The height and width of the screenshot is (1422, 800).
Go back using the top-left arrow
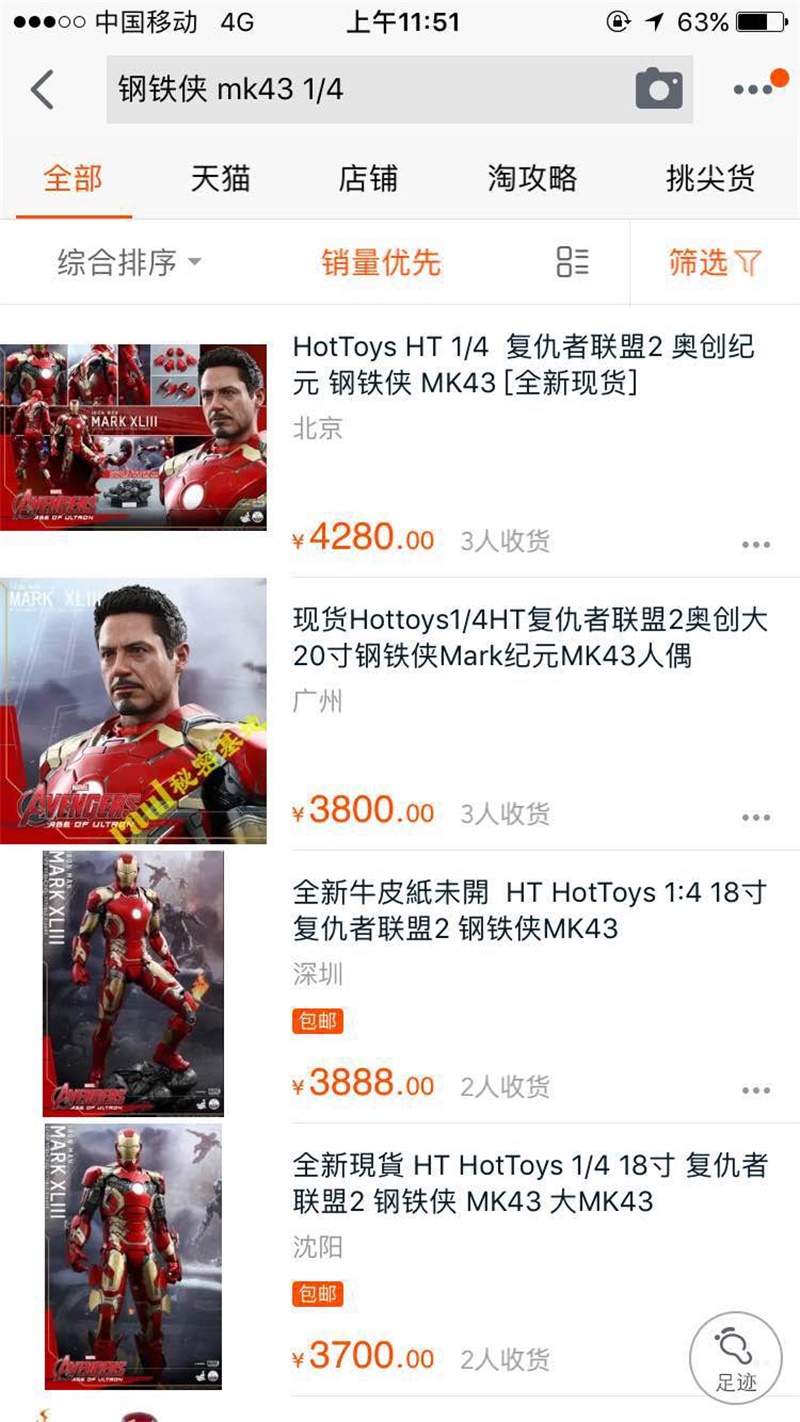tap(42, 90)
